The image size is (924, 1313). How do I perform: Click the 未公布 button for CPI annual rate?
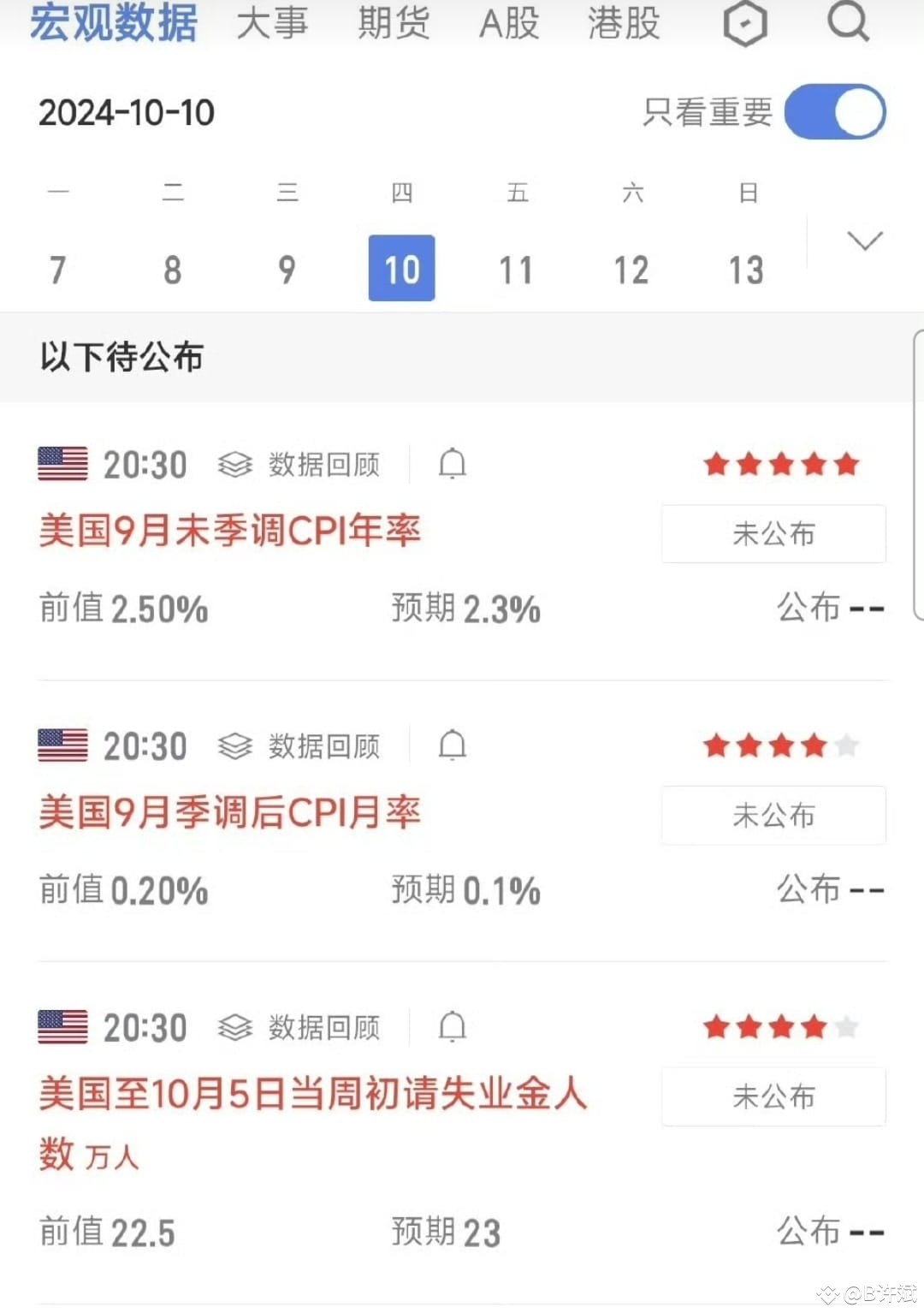click(x=773, y=533)
